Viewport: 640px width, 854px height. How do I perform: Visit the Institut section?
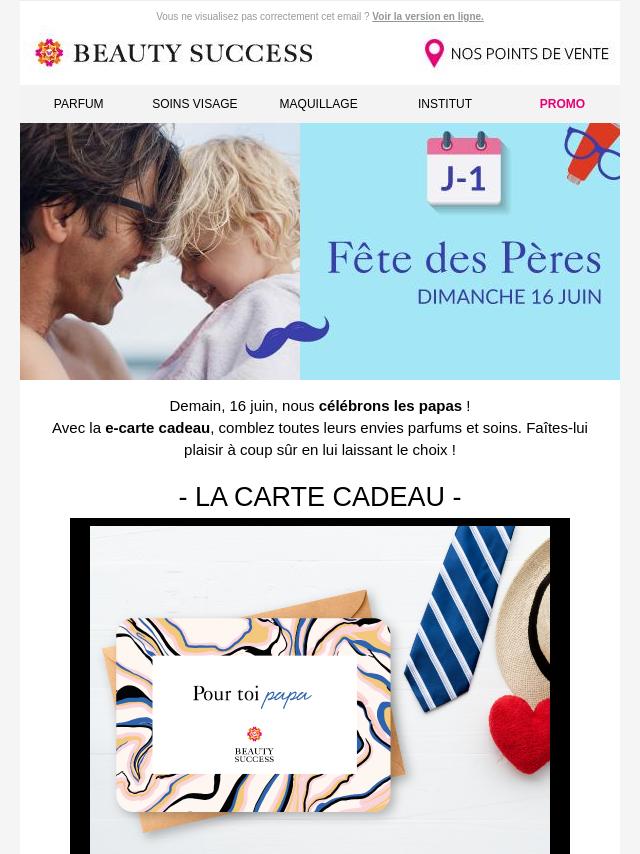444,104
